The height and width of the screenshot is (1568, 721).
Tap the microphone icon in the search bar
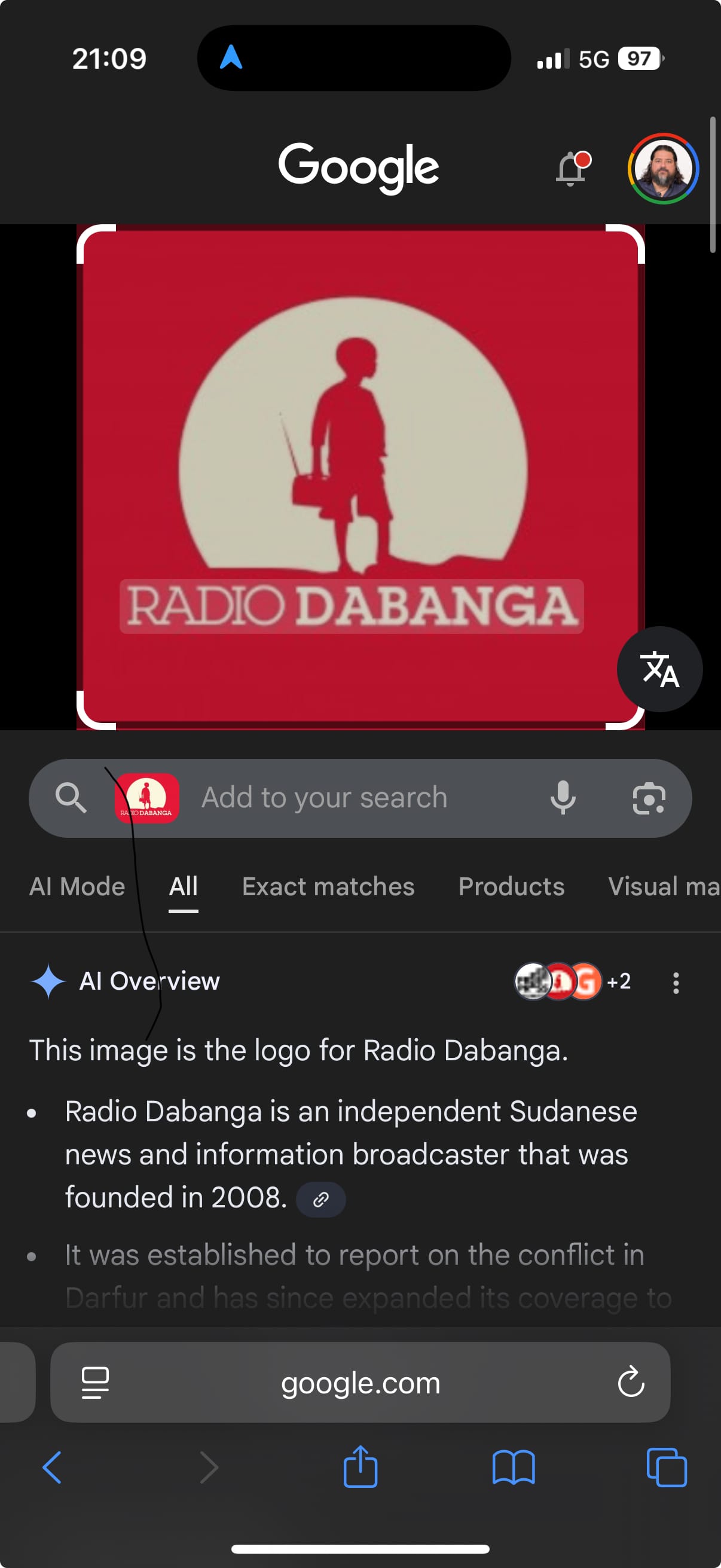tap(563, 798)
